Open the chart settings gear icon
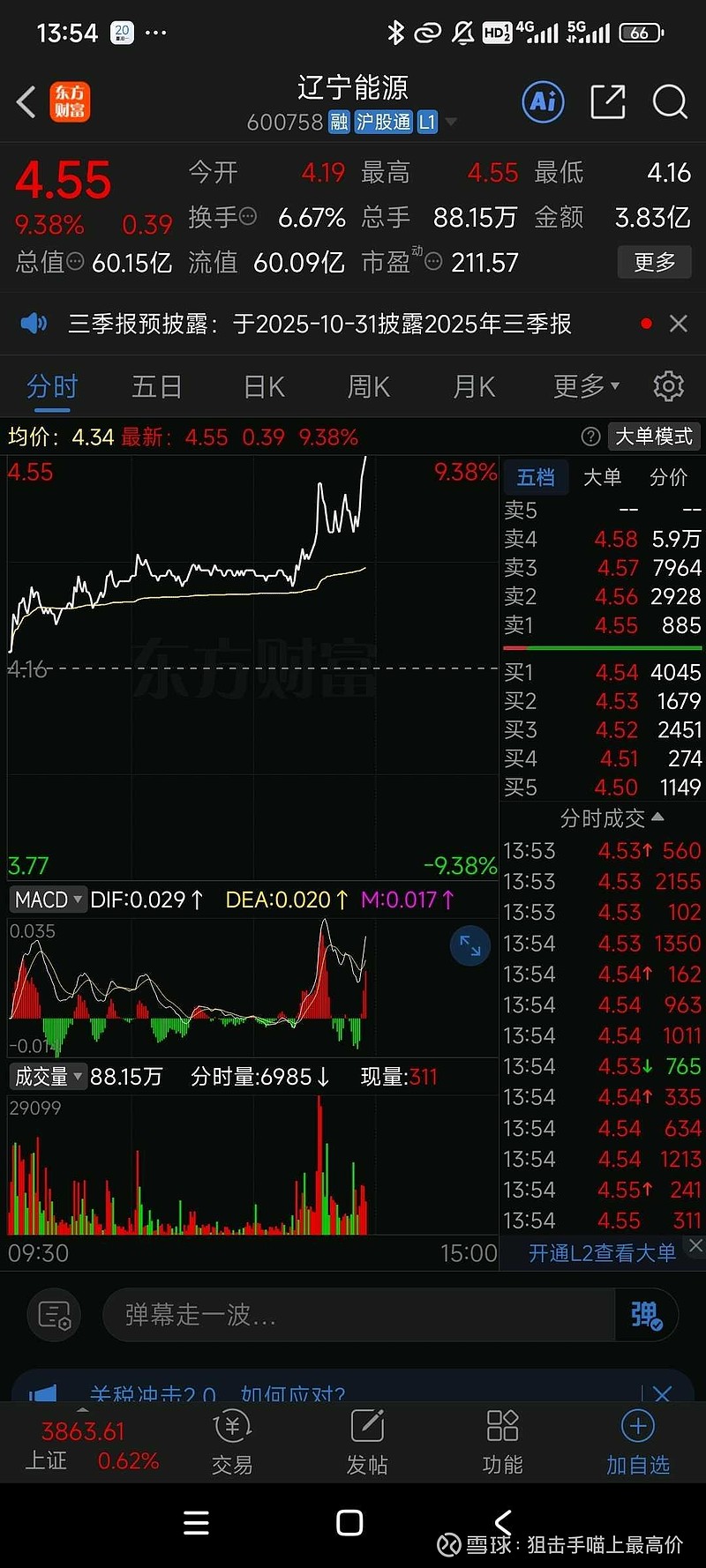The image size is (706, 1568). pos(668,386)
